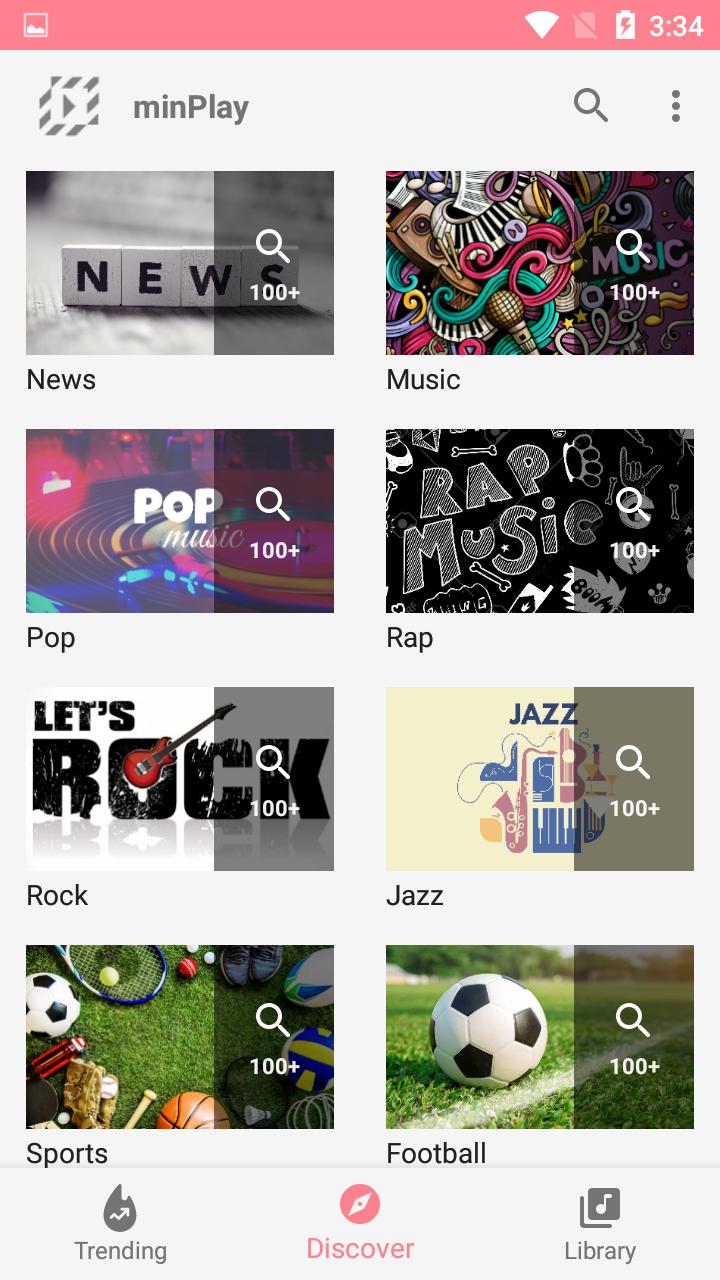Open the Sports category
Screen dimensions: 720x1280
(180, 1037)
